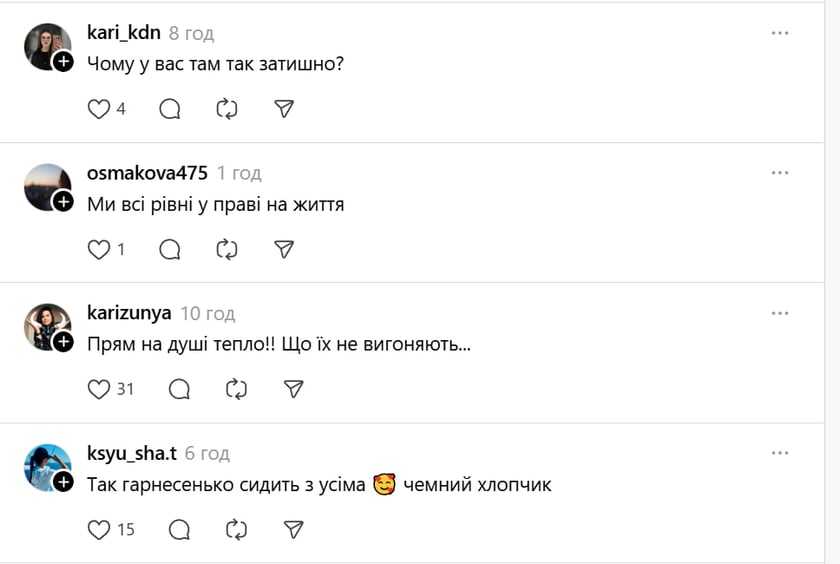Screen dimensions: 840x564
Task: Share kari_kdn's comment
Action: click(x=284, y=109)
